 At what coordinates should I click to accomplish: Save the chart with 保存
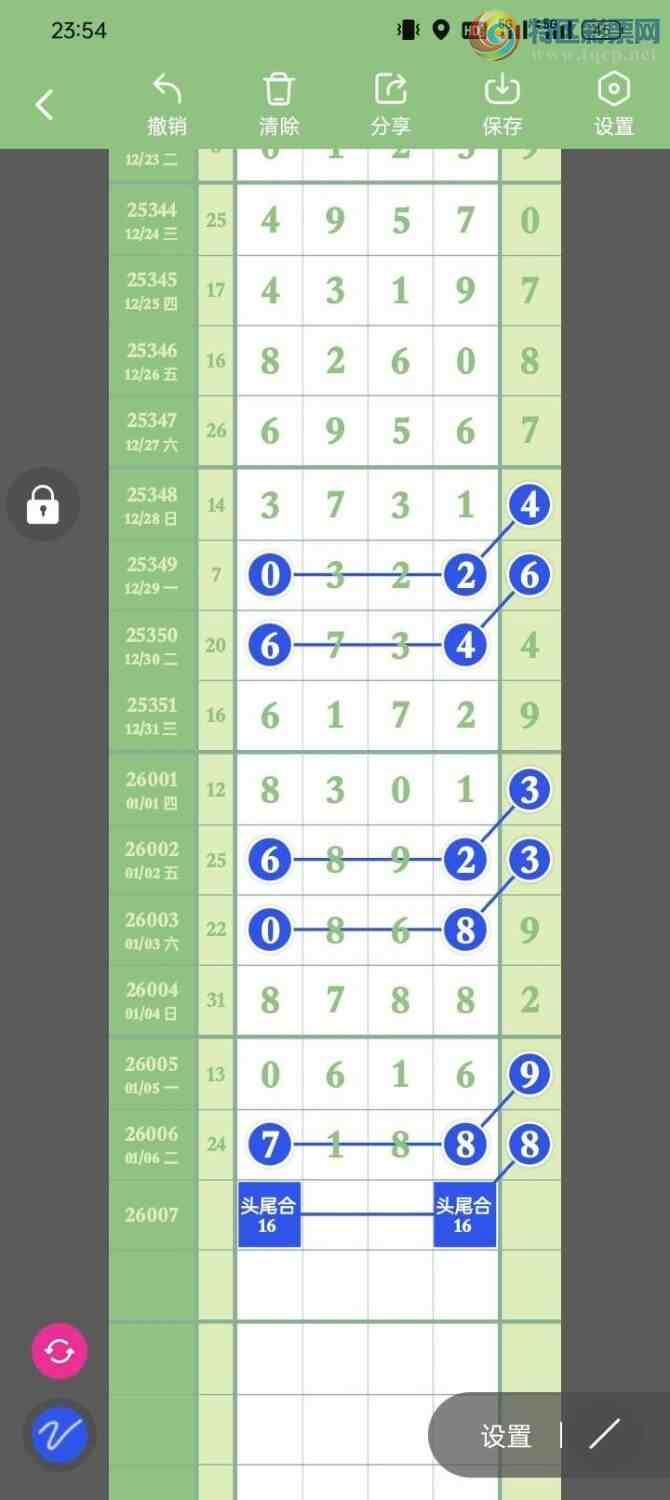point(502,104)
